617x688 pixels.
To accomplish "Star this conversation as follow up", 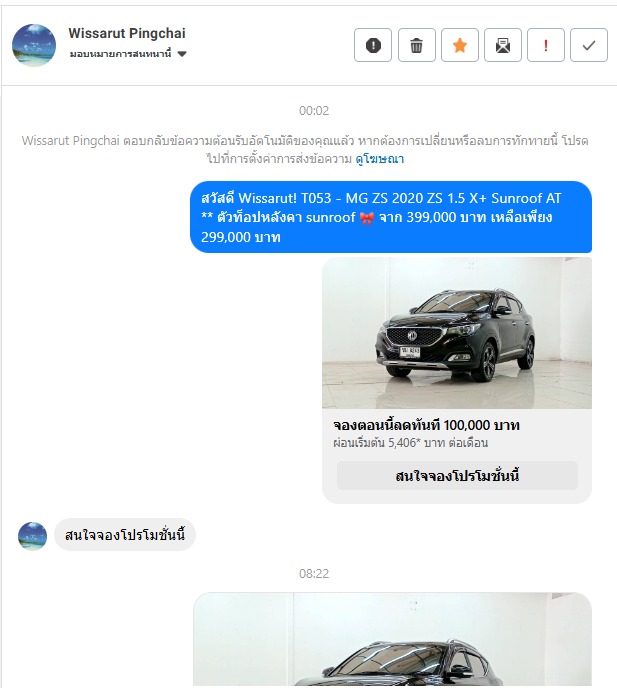I will [x=460, y=45].
